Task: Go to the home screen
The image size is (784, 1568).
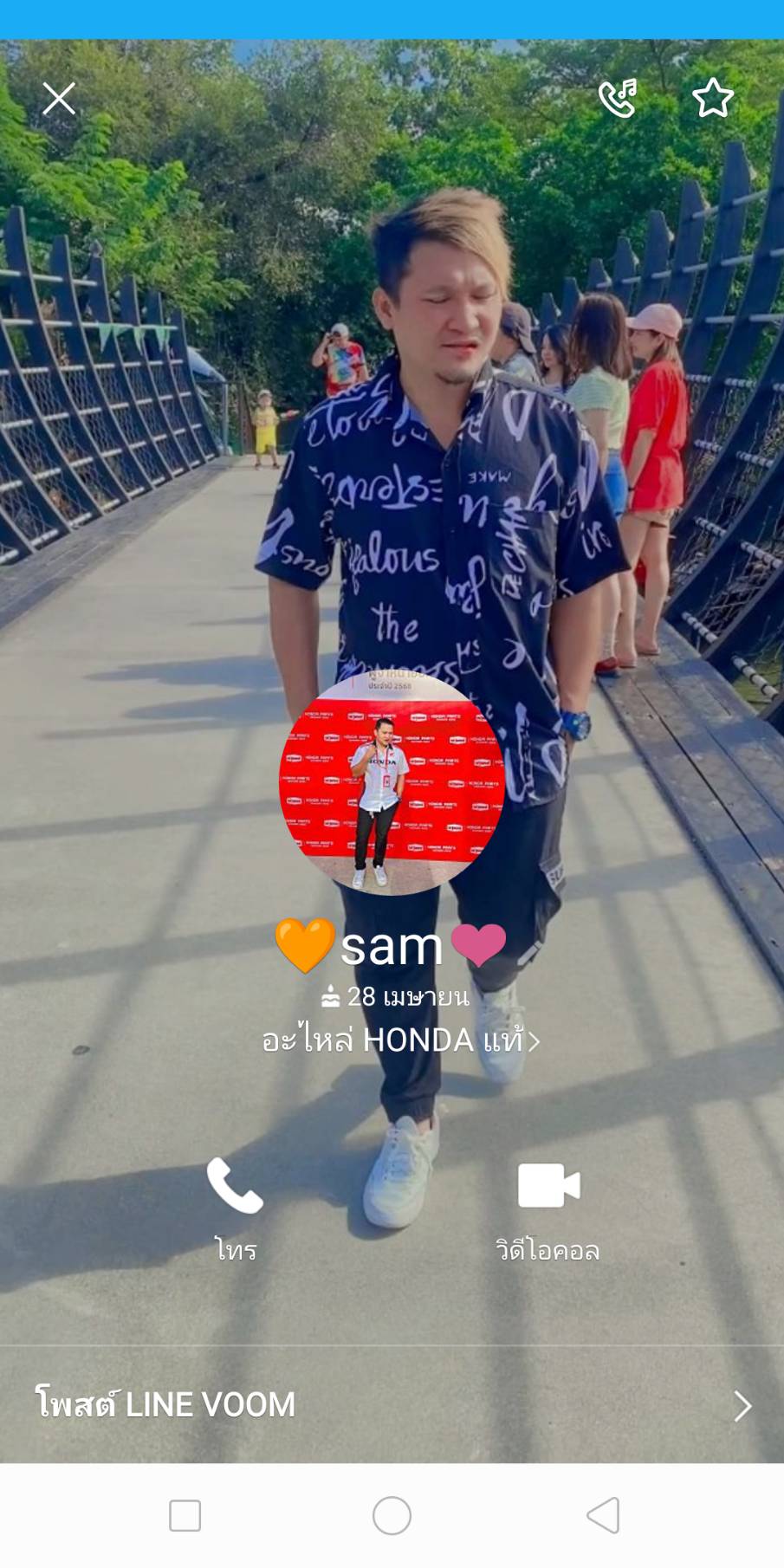Action: (x=392, y=1515)
